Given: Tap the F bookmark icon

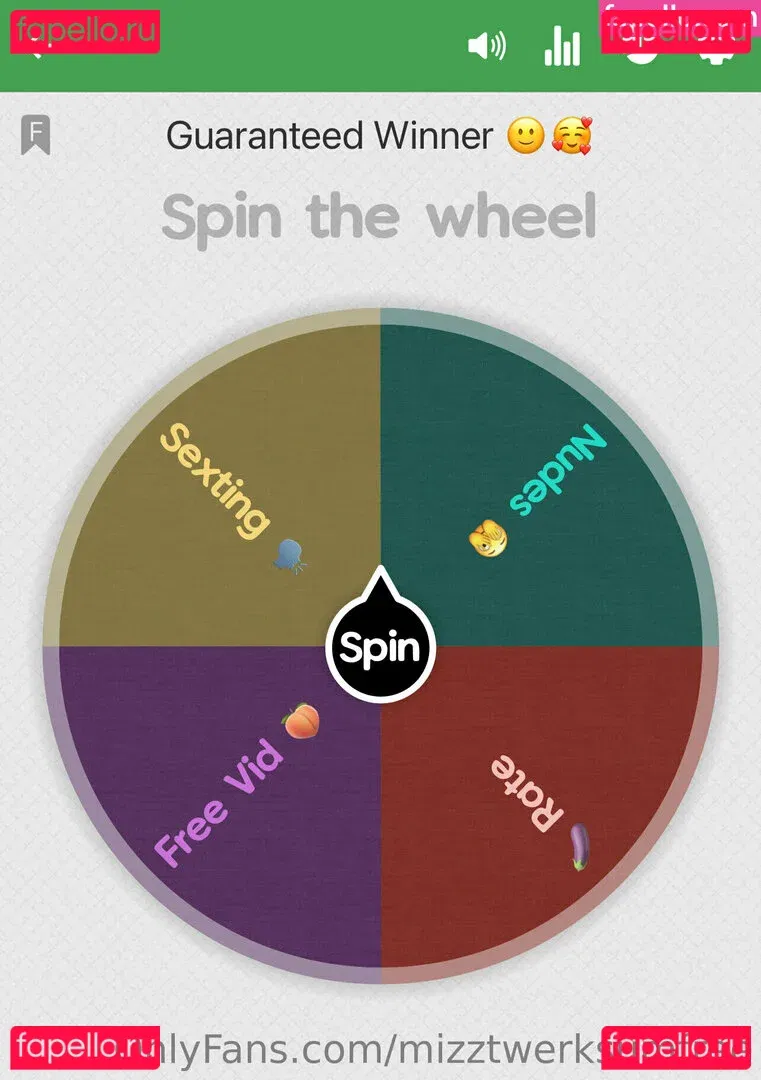Looking at the screenshot, I should point(36,135).
